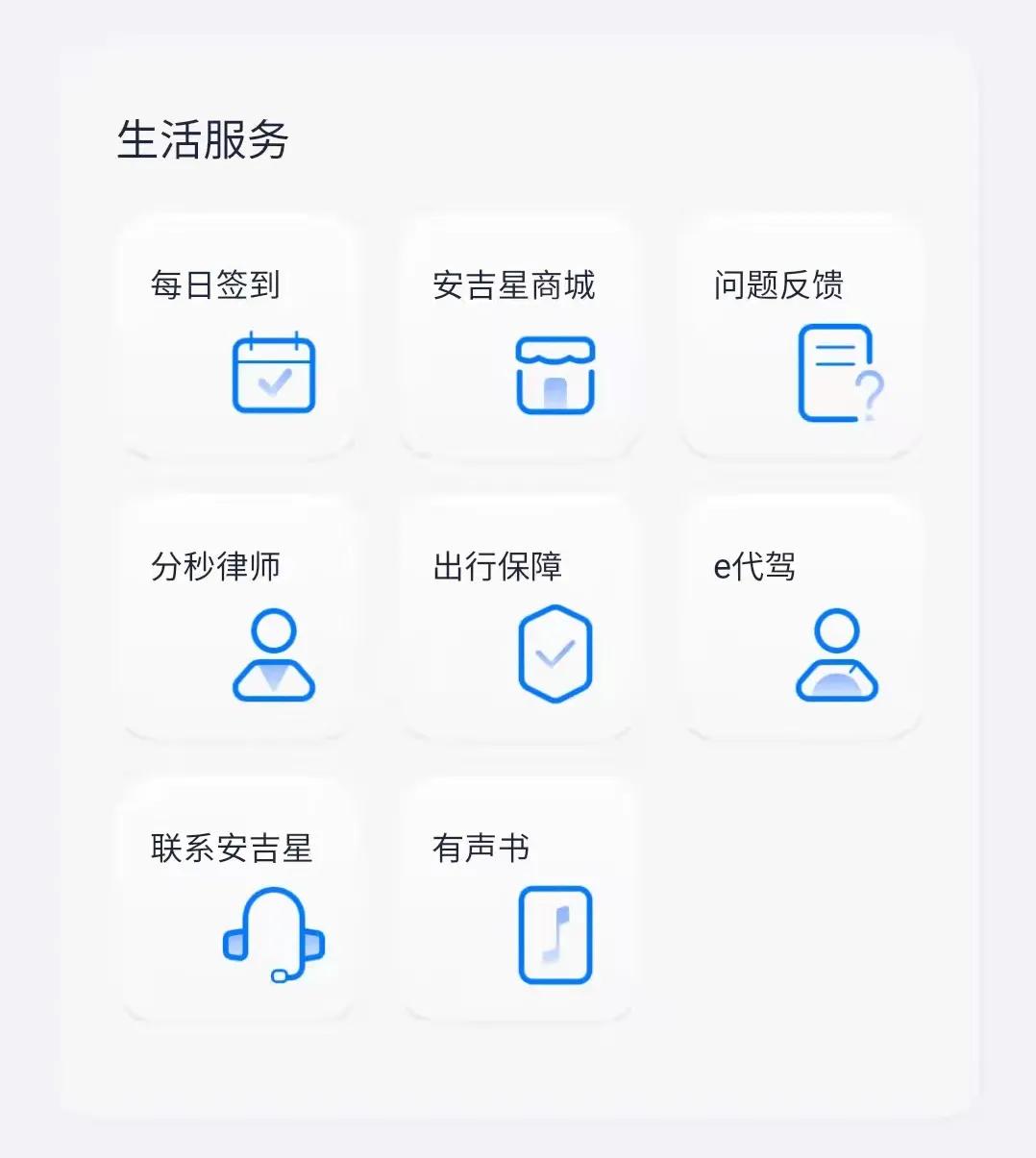Open the 问题反馈 document question icon
1036x1158 pixels.
click(838, 375)
